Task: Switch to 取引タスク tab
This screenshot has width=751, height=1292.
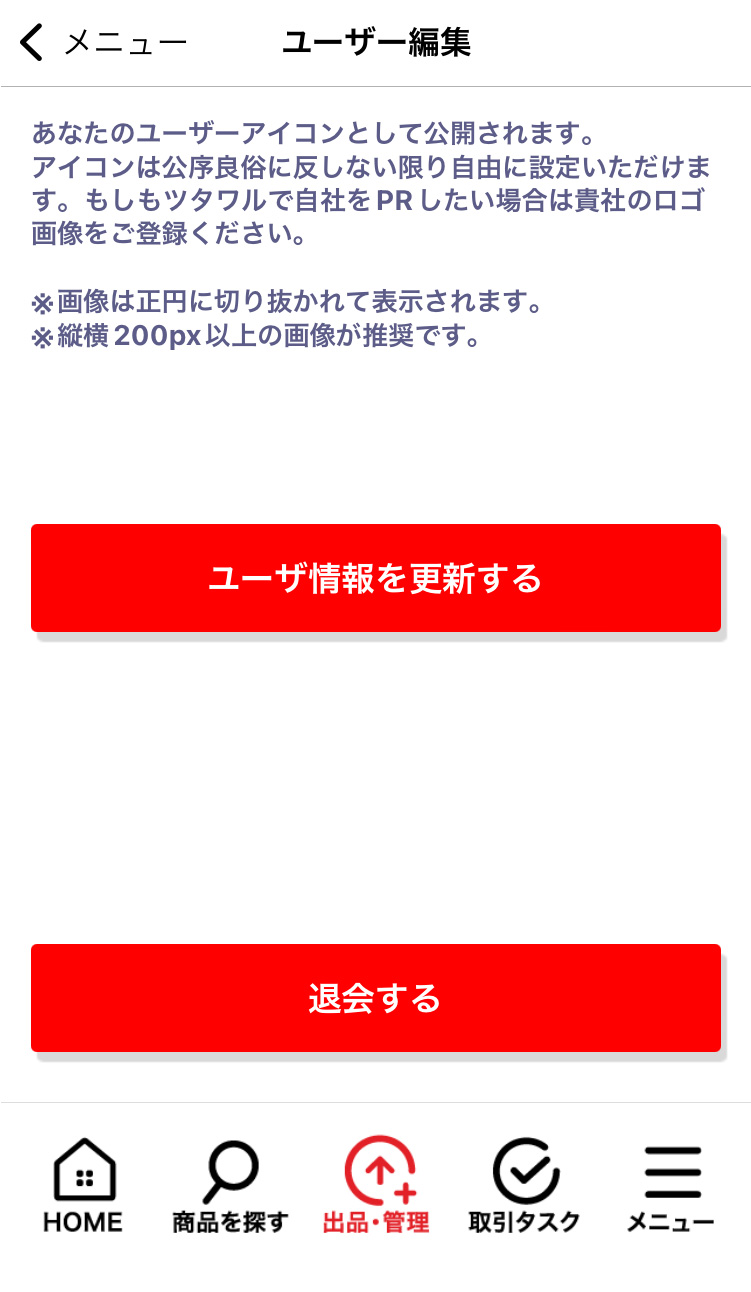Action: [524, 1185]
